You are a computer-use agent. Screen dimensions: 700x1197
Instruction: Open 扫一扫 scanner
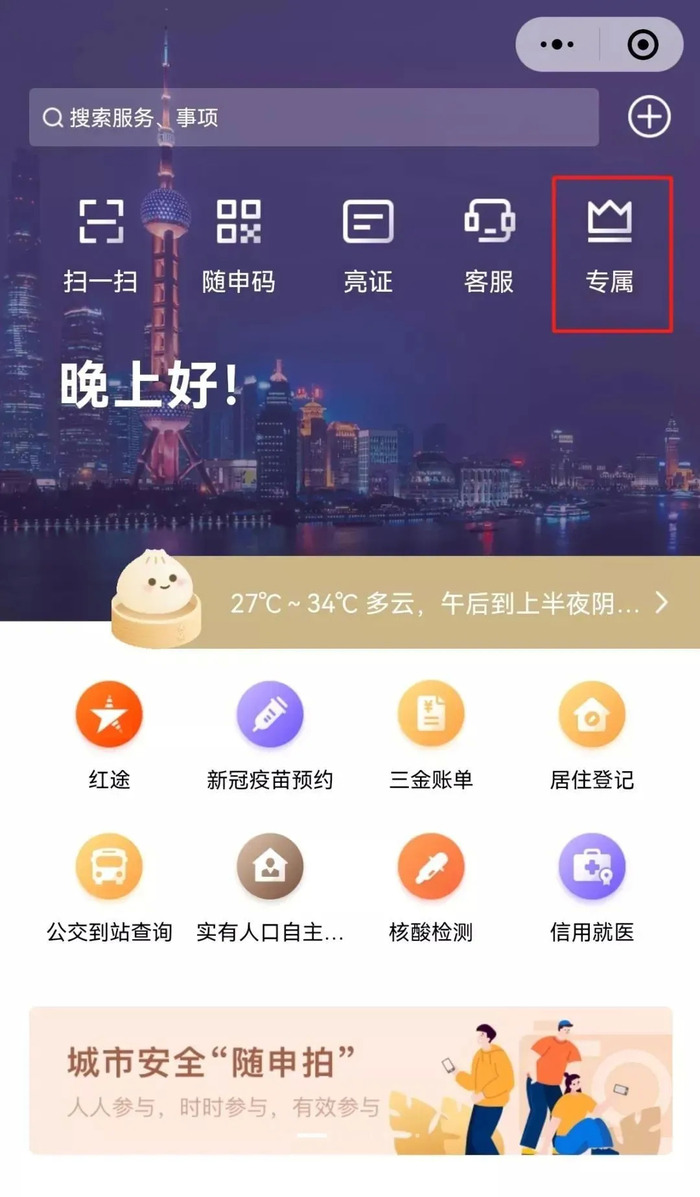(x=101, y=245)
